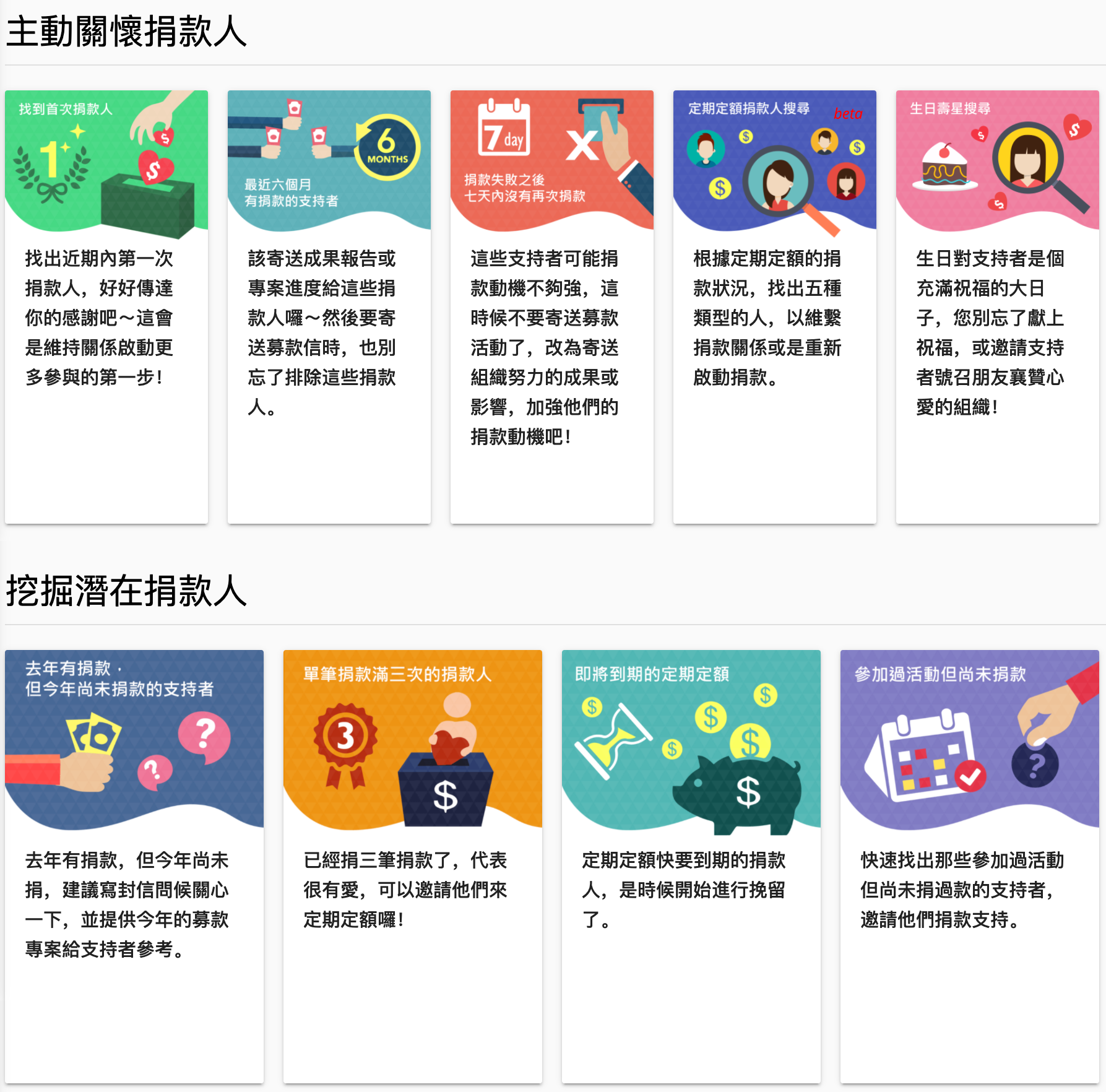
Task: Open the 最近六個月有捐款的支持者 card
Action: pyautogui.click(x=329, y=306)
